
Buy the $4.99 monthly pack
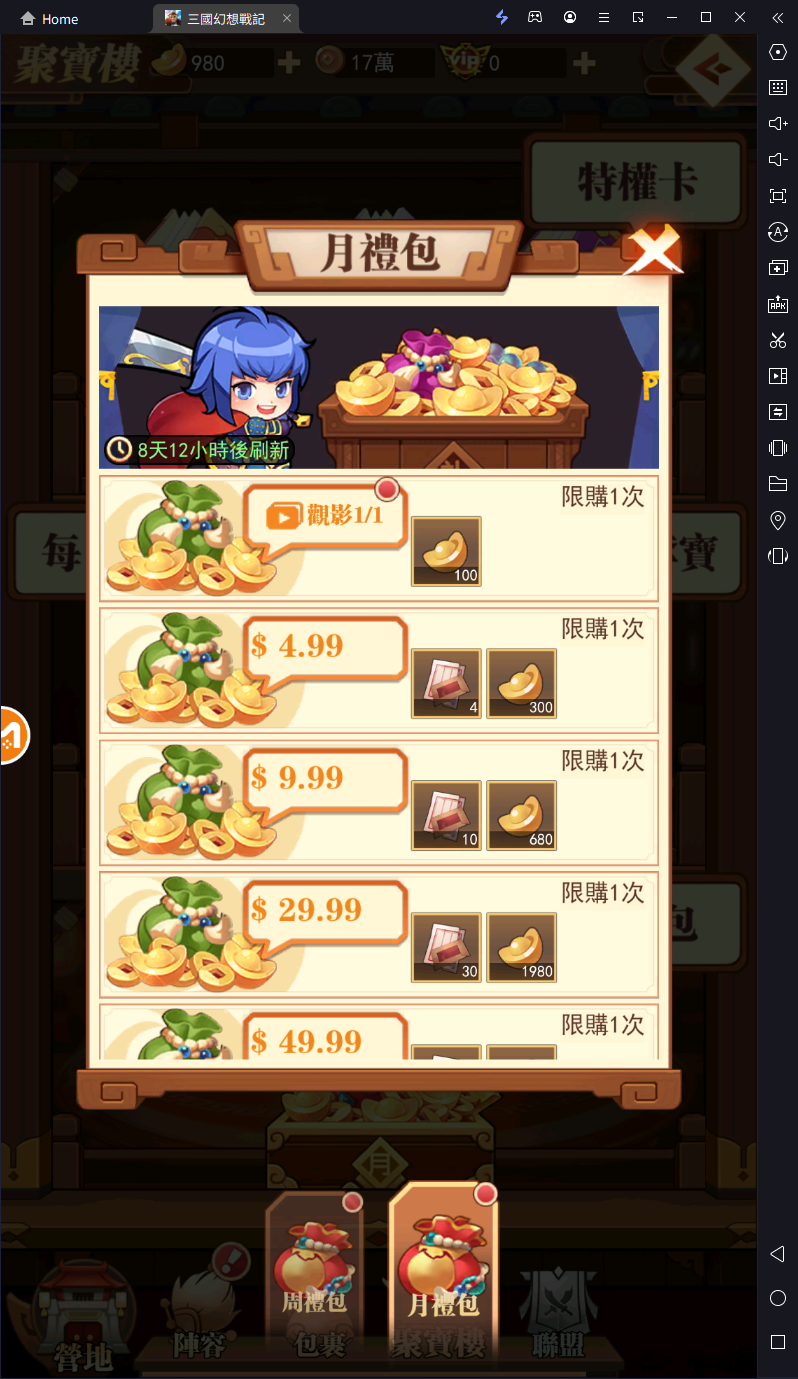[325, 647]
